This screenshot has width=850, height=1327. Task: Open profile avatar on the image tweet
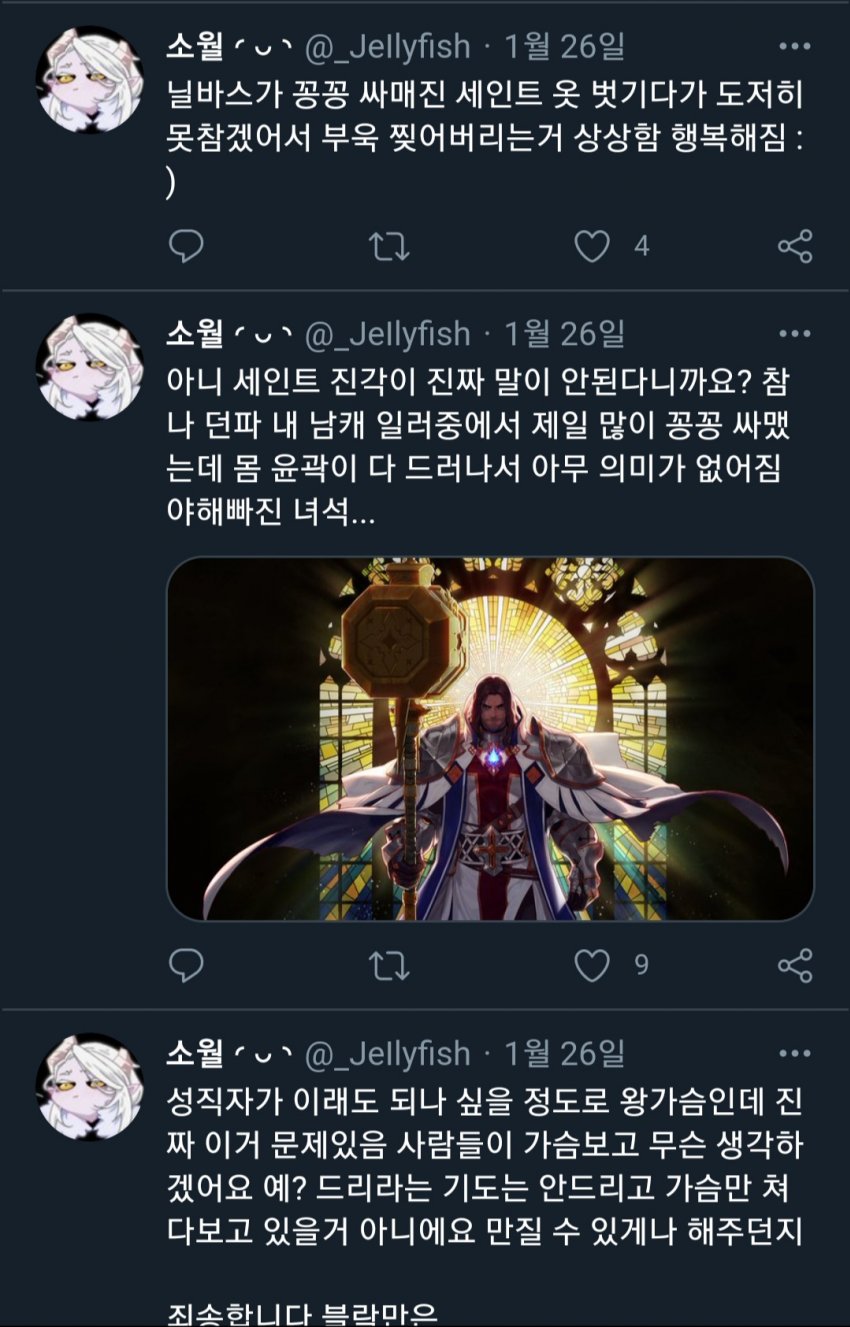(x=89, y=366)
